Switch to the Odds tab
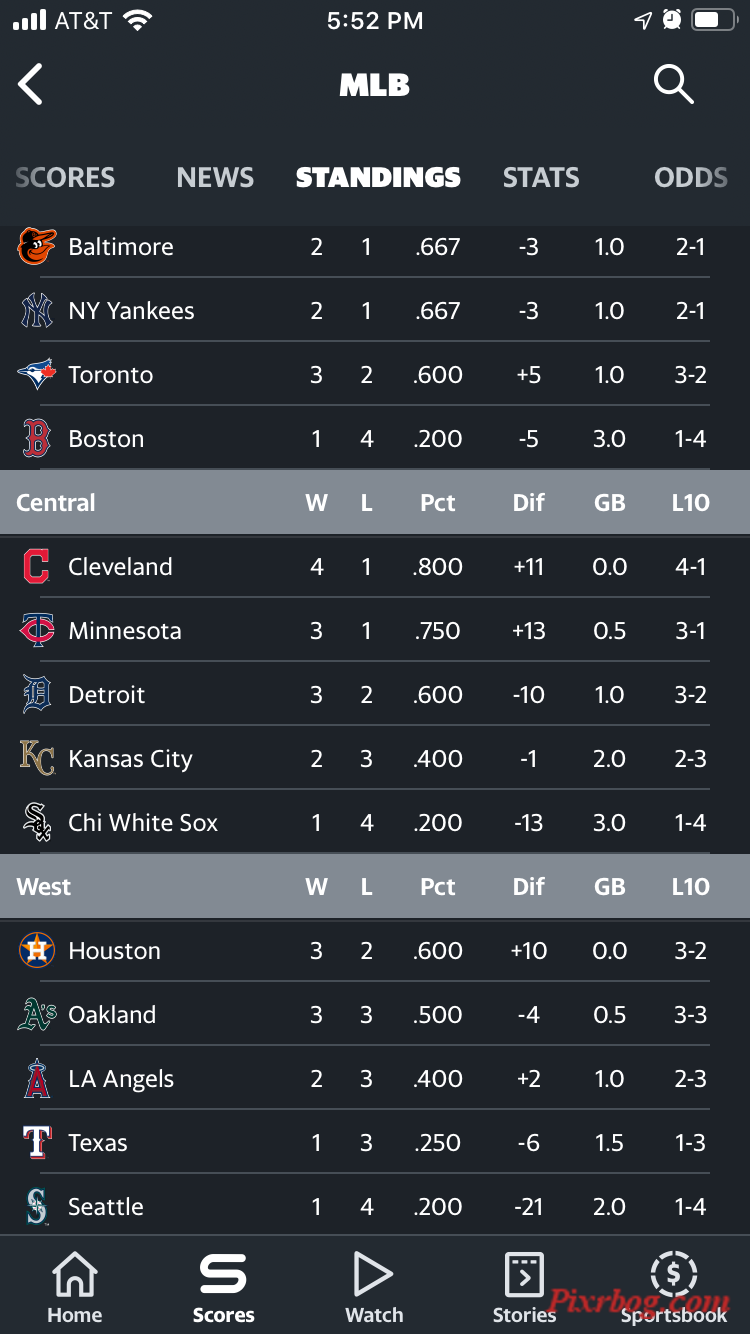The image size is (750, 1334). tap(690, 178)
